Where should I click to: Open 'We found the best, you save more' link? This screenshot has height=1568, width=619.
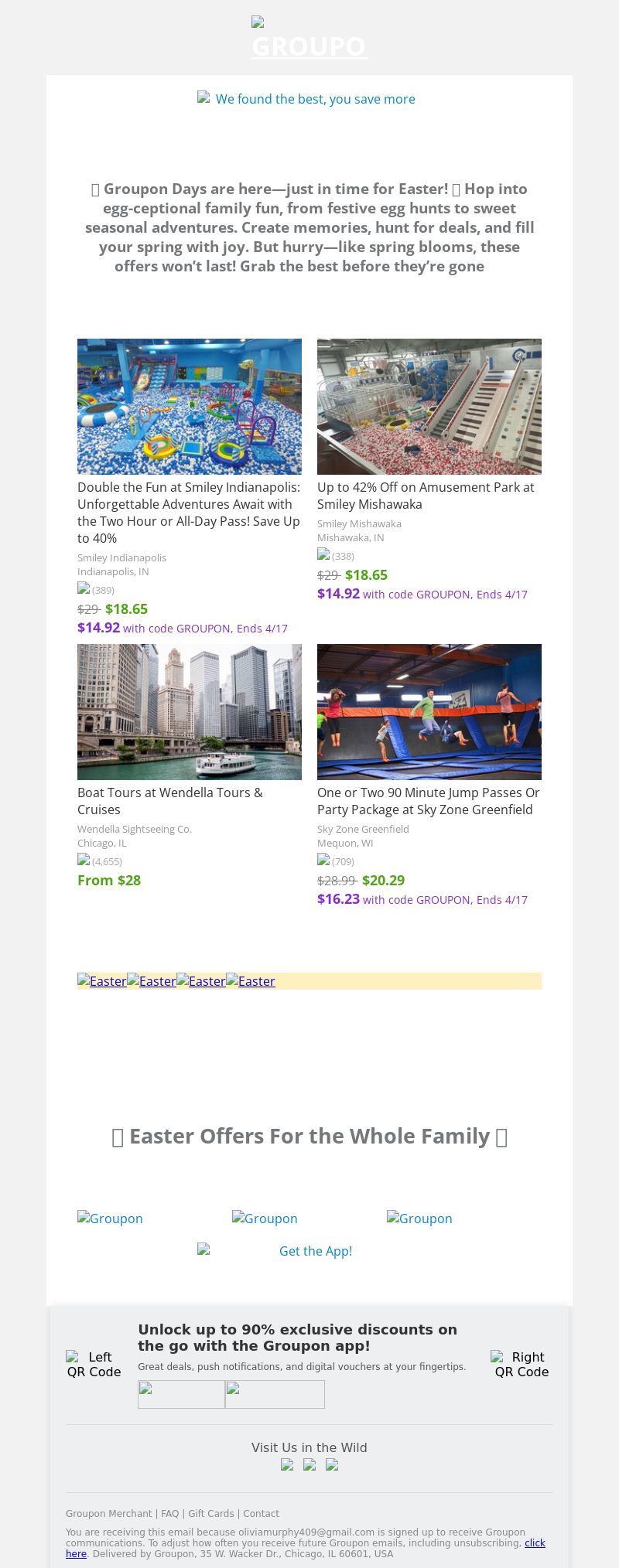point(309,99)
